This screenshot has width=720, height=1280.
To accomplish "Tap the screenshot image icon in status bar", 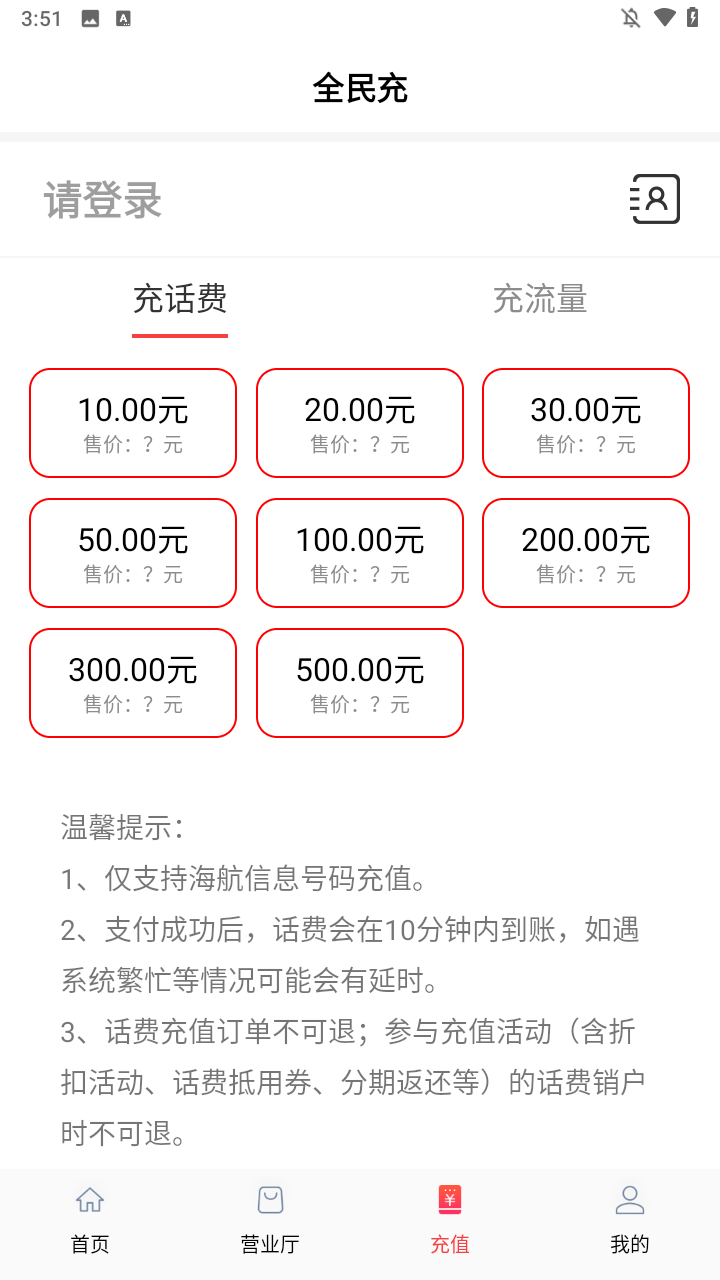I will 90,17.
